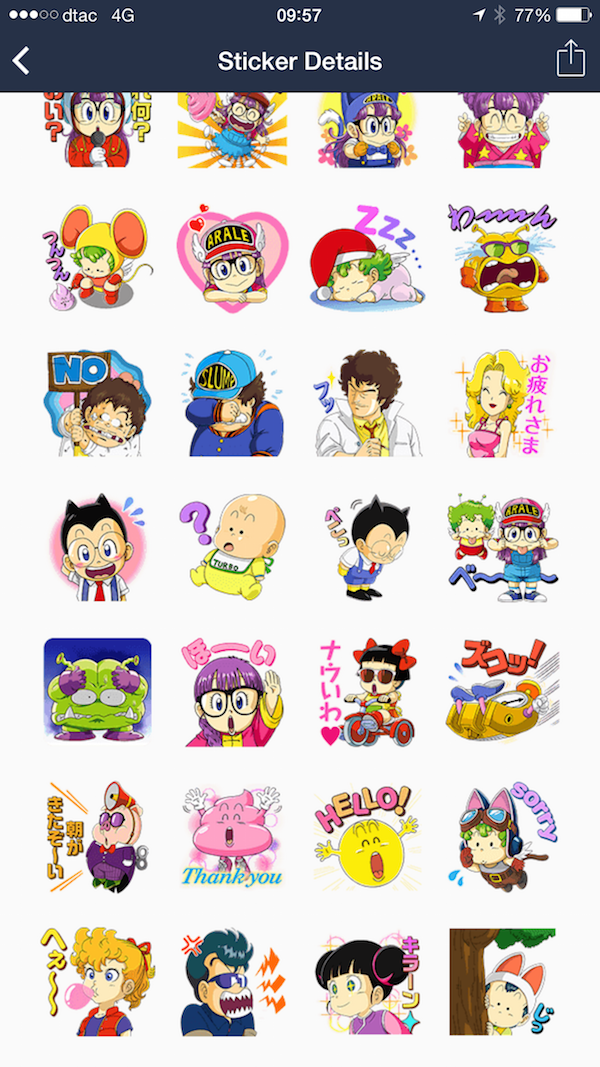
Task: Preview the child hiding behind tree sticker
Action: pyautogui.click(x=502, y=981)
